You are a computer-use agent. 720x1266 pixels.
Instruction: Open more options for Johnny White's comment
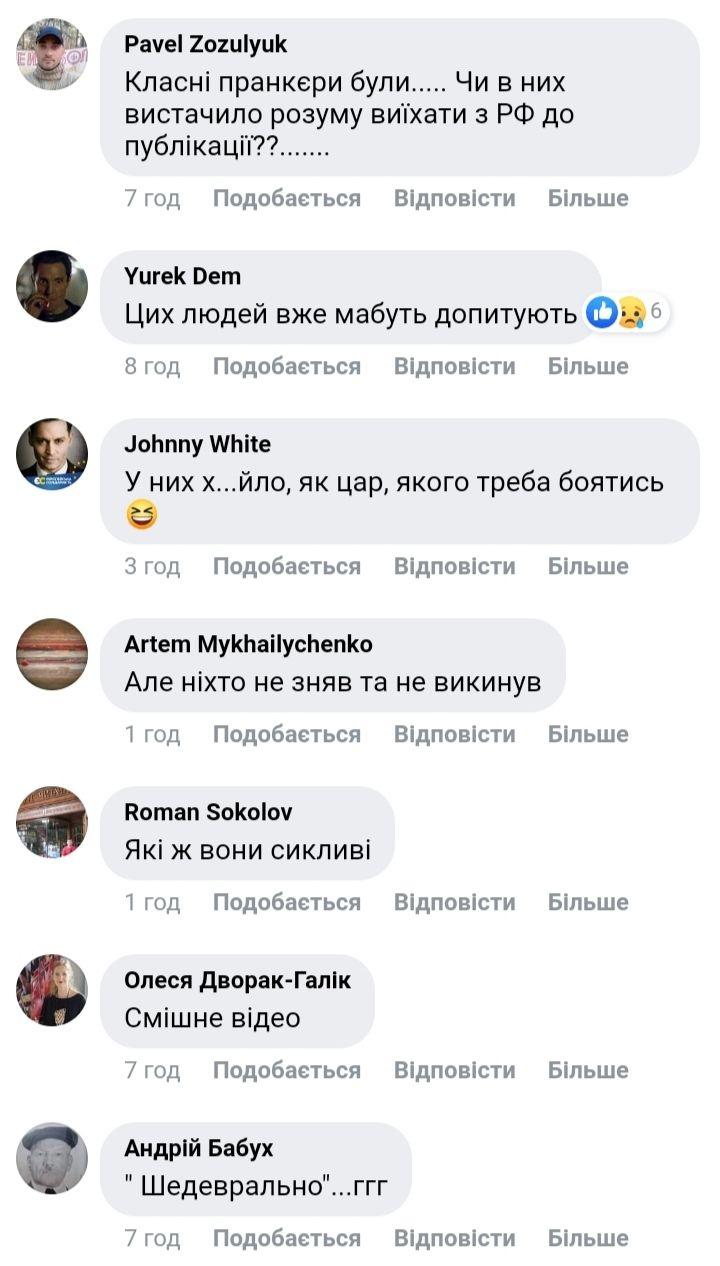tap(588, 566)
